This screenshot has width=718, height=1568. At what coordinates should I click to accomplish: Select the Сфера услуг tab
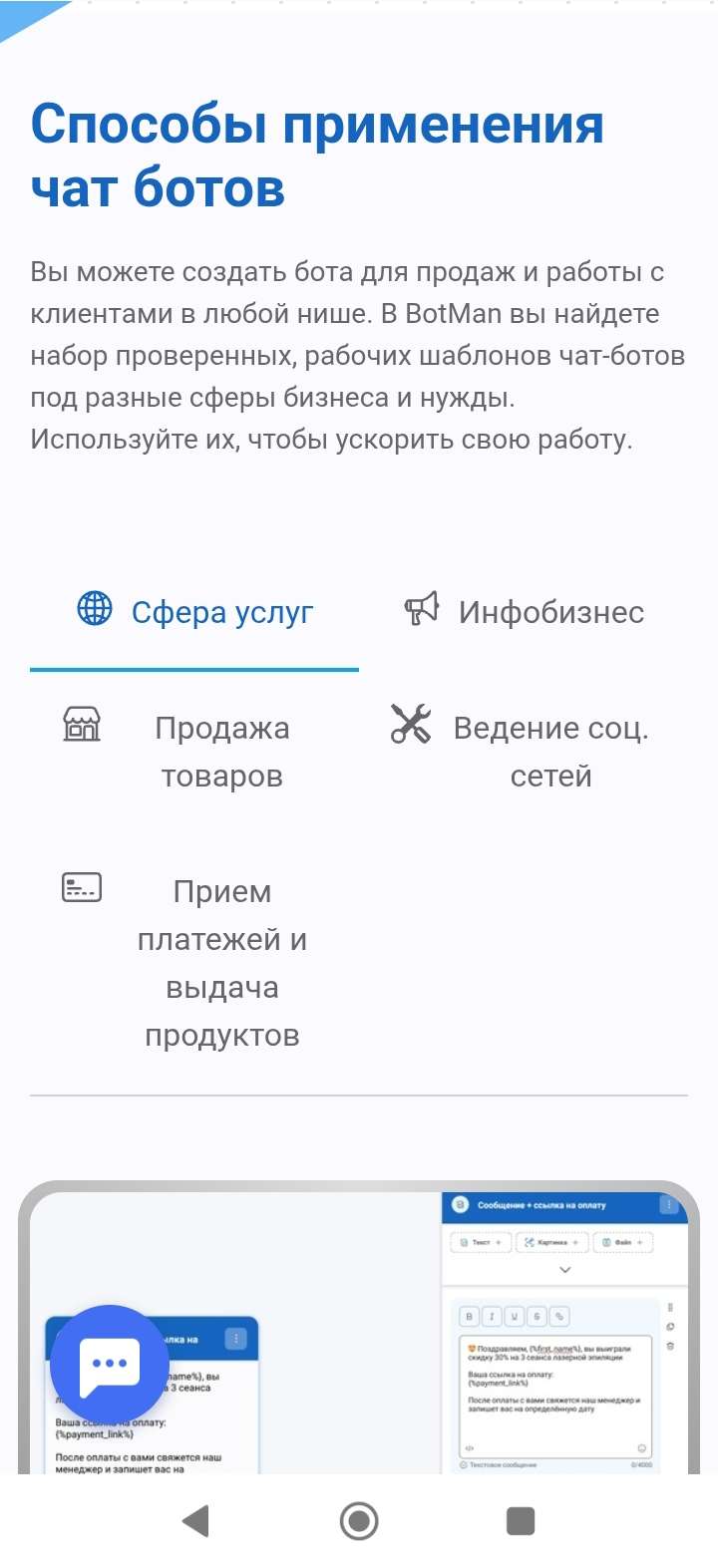click(221, 611)
